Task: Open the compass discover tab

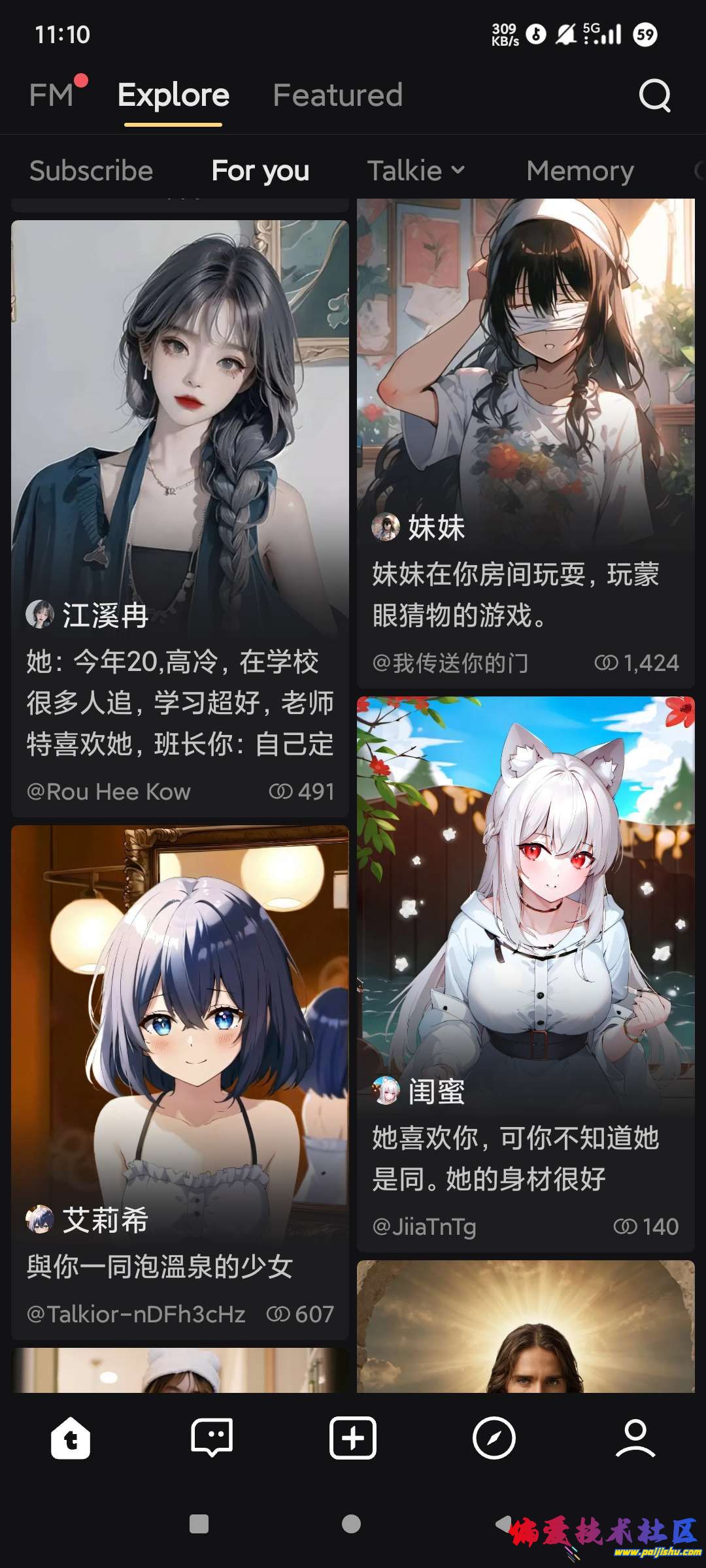Action: [x=494, y=1438]
